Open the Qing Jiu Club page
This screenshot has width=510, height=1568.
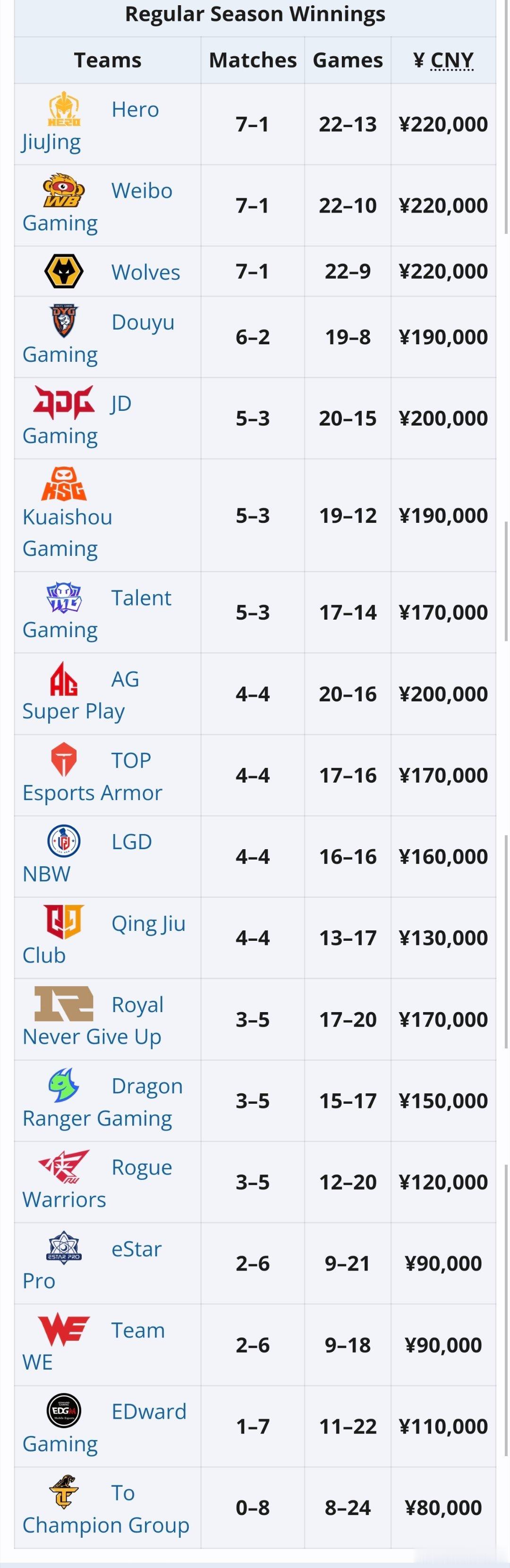point(148,923)
